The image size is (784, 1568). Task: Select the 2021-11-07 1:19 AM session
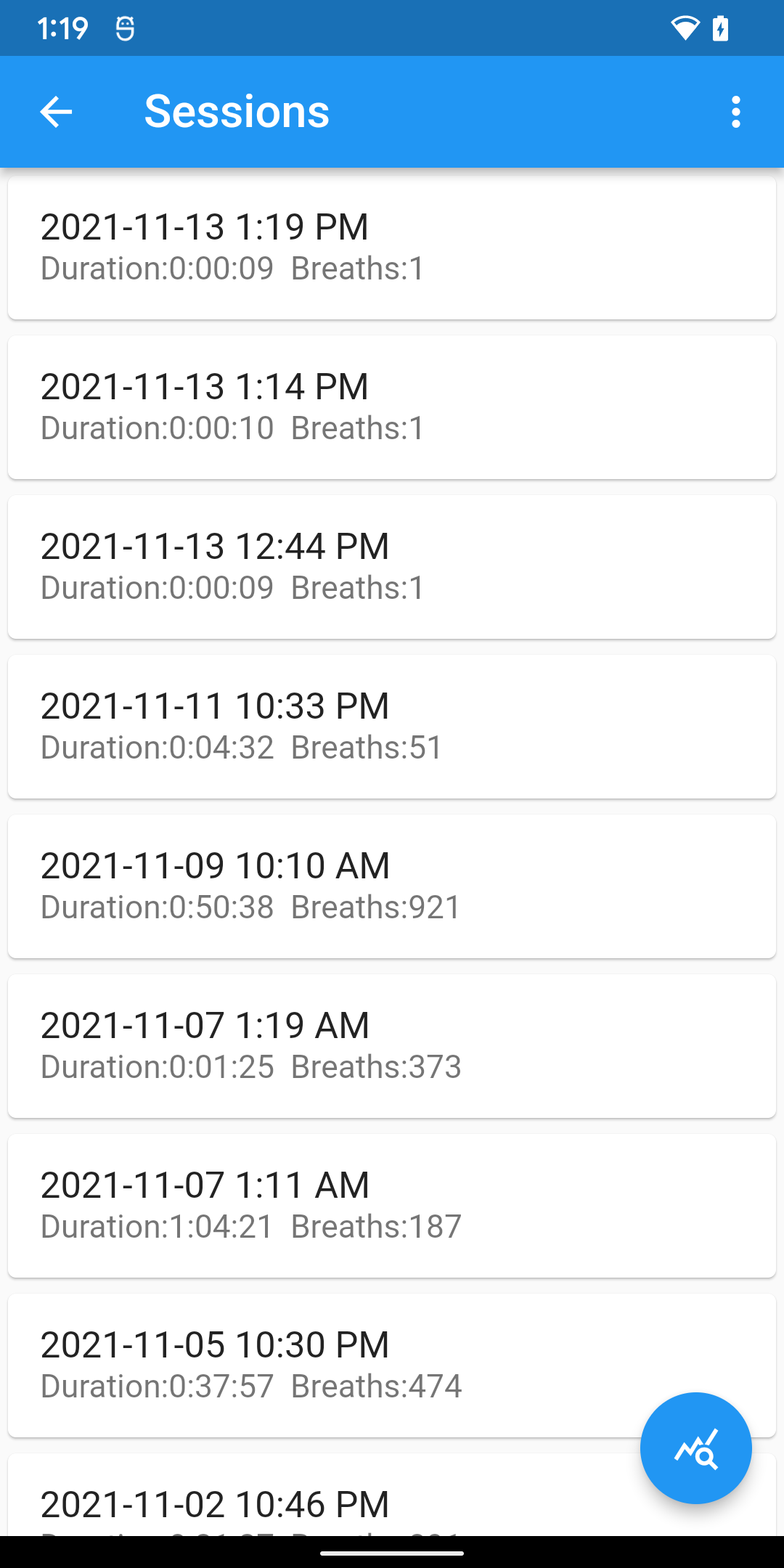392,1046
